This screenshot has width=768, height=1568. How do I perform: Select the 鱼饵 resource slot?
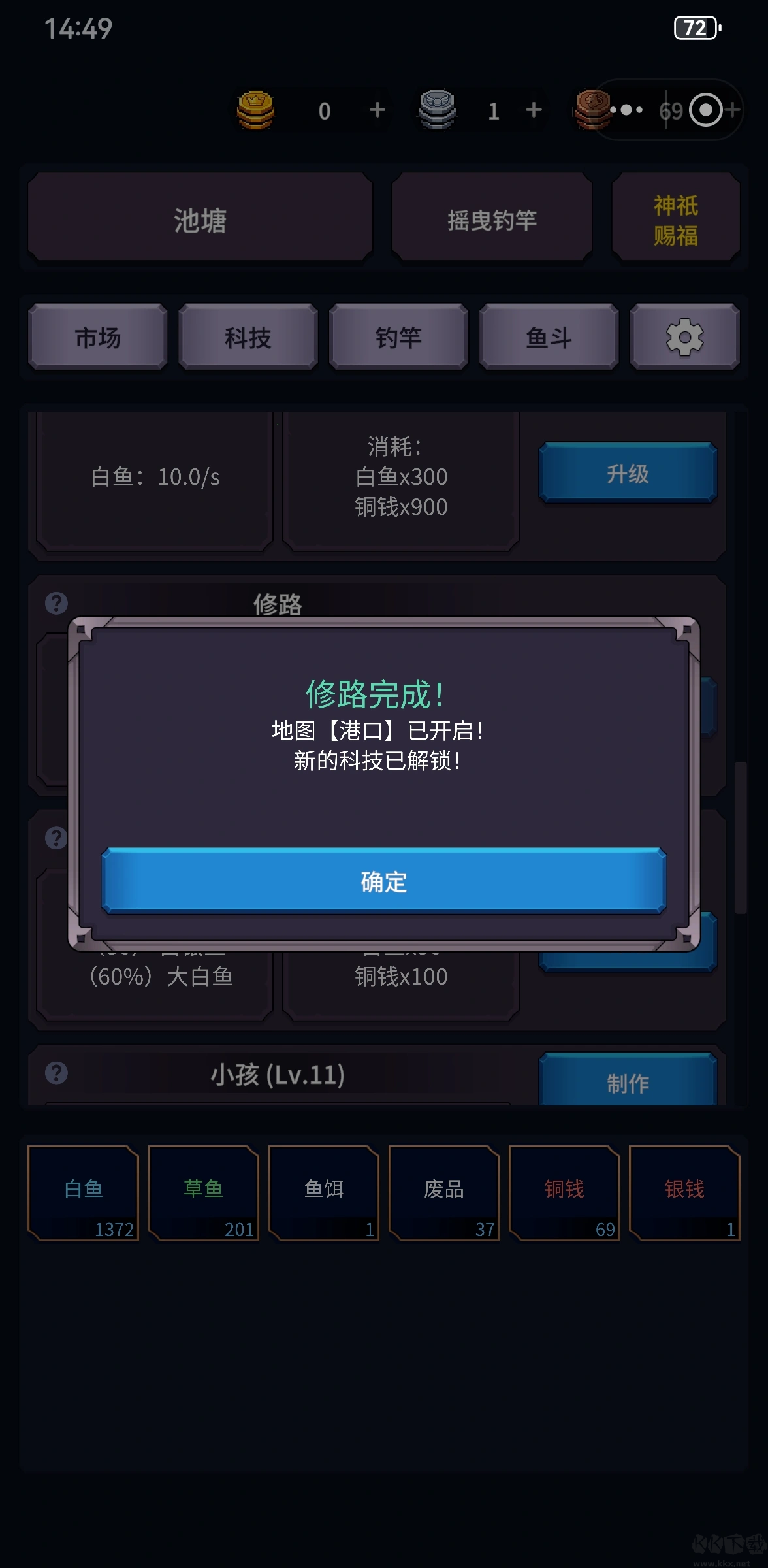(324, 1192)
